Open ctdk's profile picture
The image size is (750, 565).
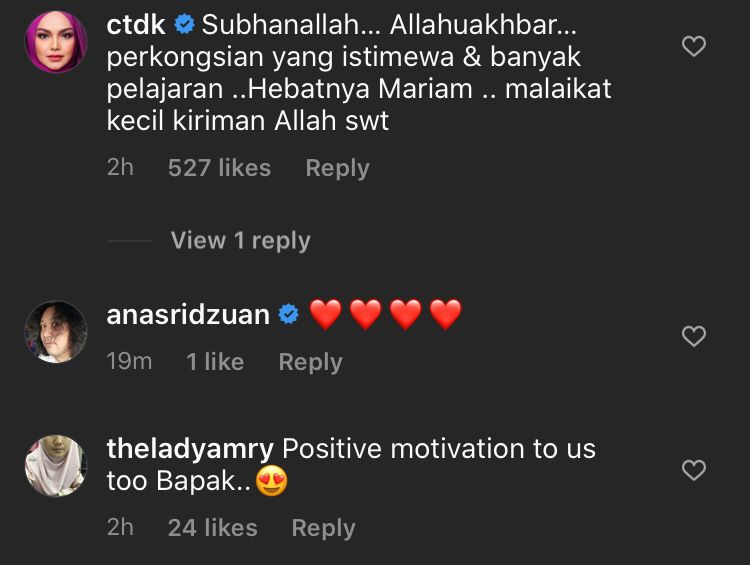(56, 42)
